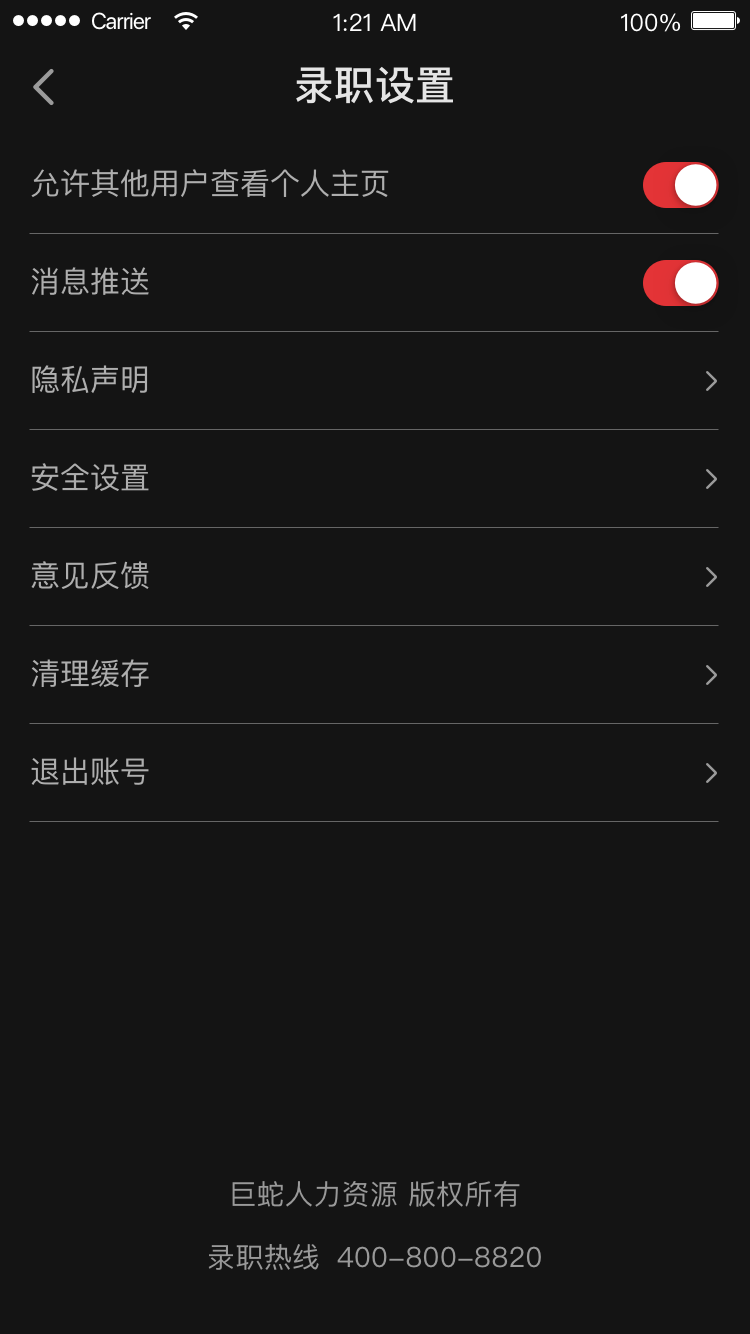Open 意见反馈 row
Screen dimensions: 750x1334
[x=374, y=577]
